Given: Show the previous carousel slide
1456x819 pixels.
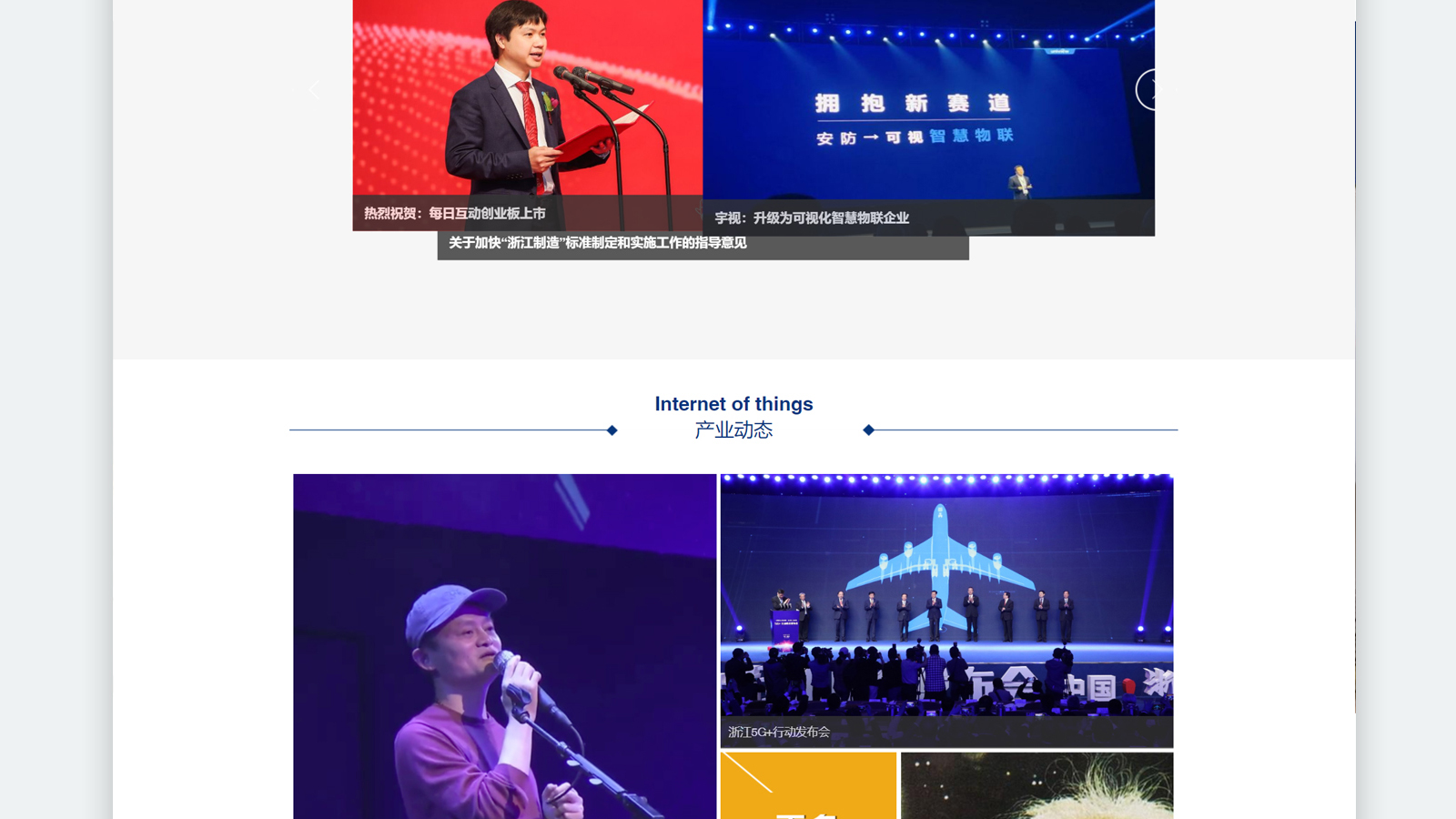Looking at the screenshot, I should point(314,89).
